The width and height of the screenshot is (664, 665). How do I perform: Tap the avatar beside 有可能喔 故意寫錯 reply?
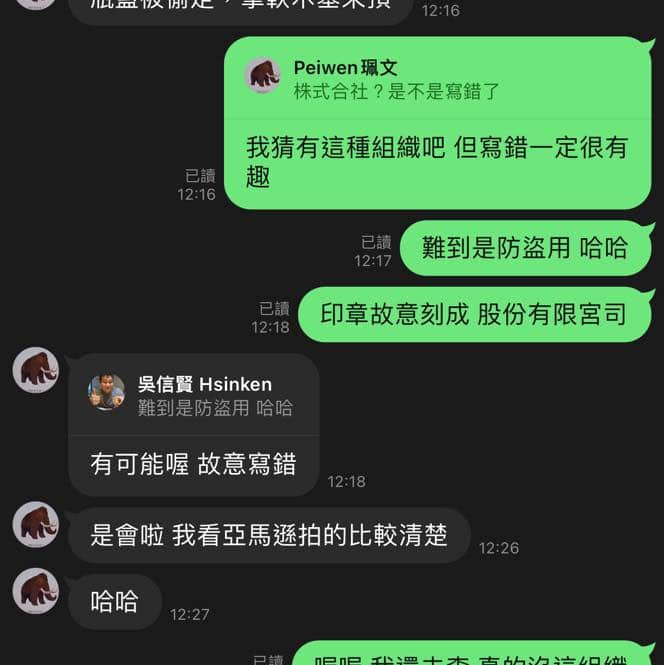[x=35, y=370]
